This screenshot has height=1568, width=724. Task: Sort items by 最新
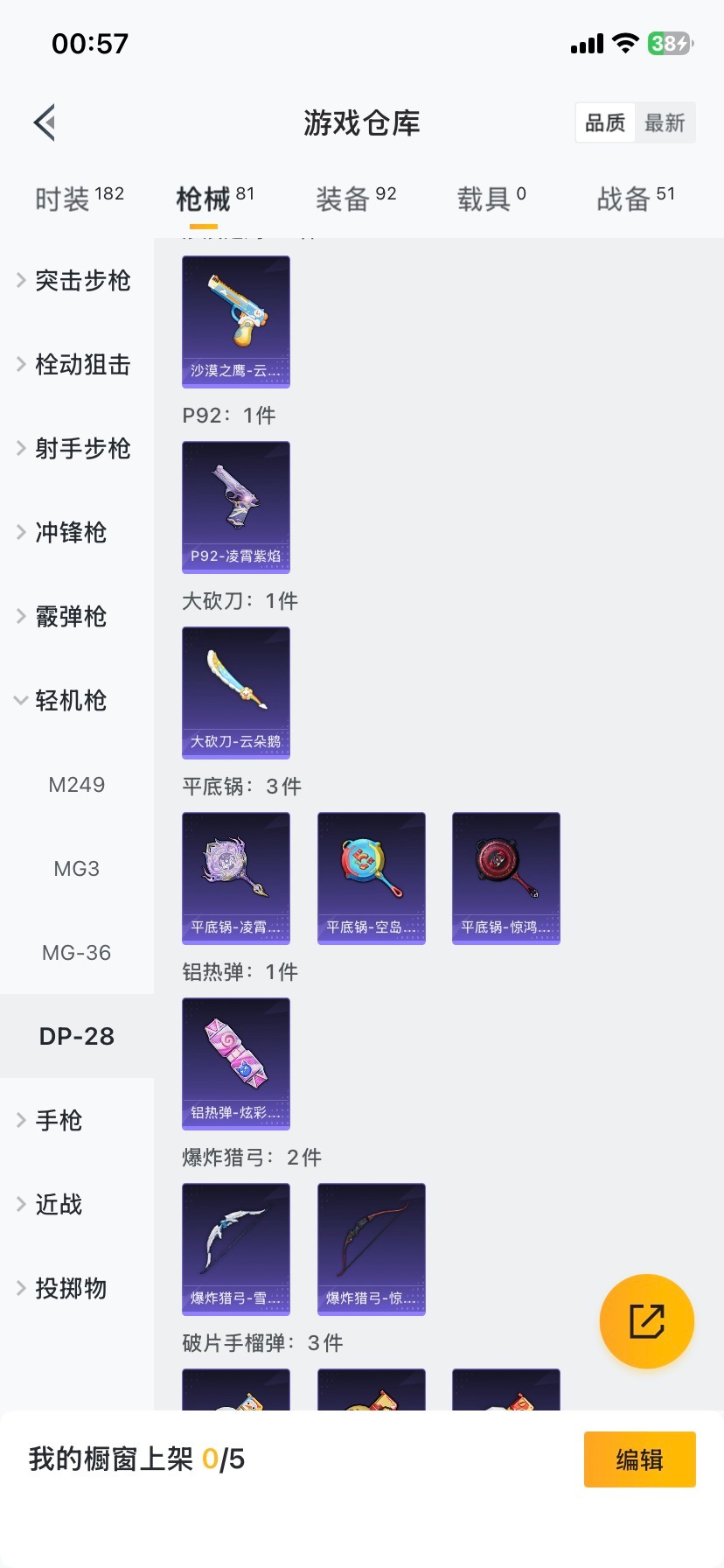[x=665, y=122]
